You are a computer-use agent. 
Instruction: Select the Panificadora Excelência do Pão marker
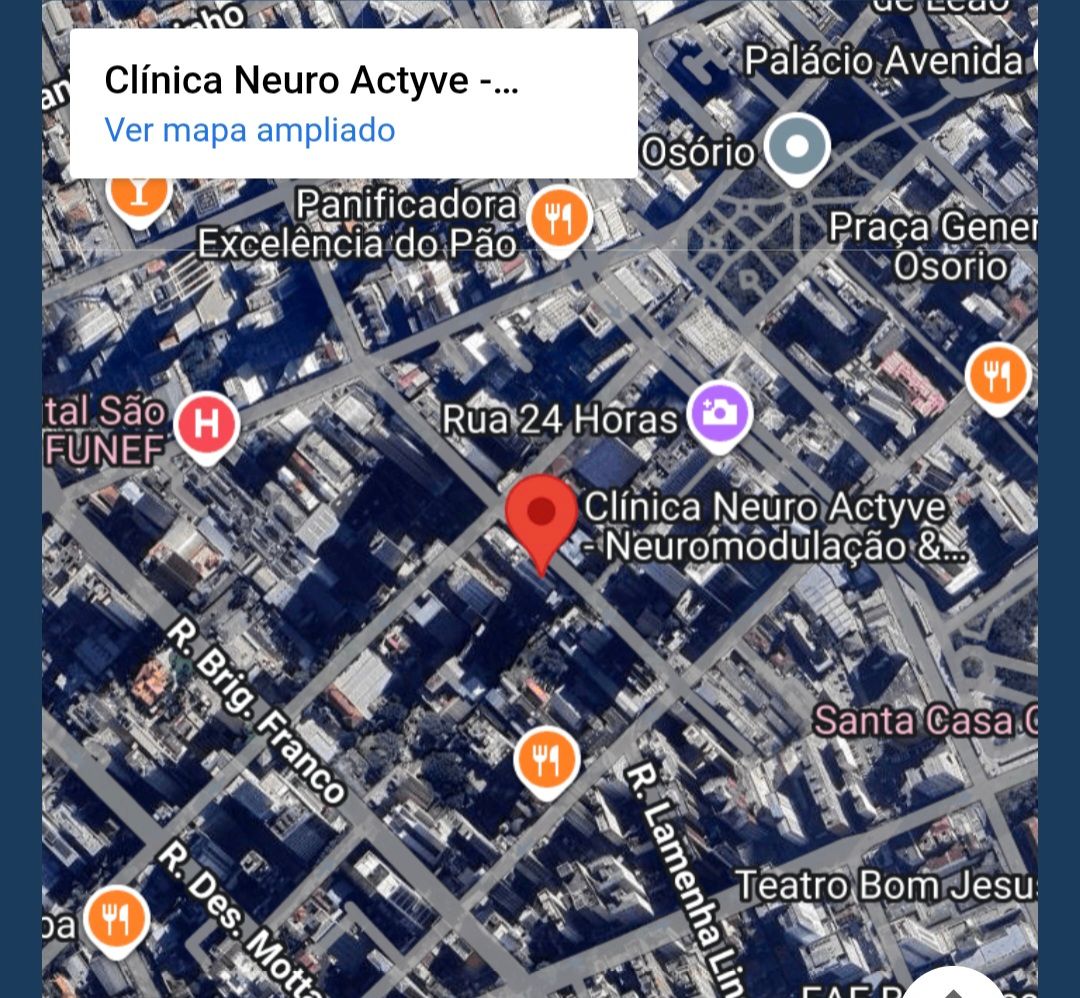(559, 219)
